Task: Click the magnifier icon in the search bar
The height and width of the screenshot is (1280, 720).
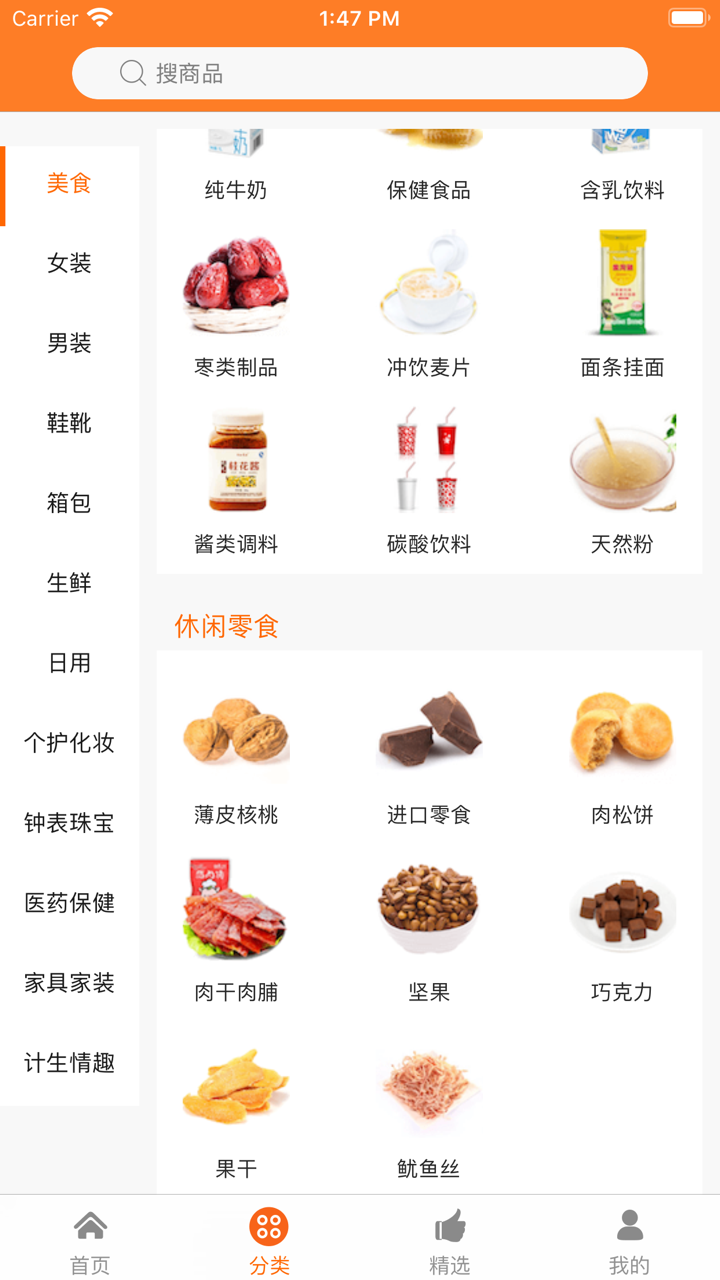Action: [132, 72]
